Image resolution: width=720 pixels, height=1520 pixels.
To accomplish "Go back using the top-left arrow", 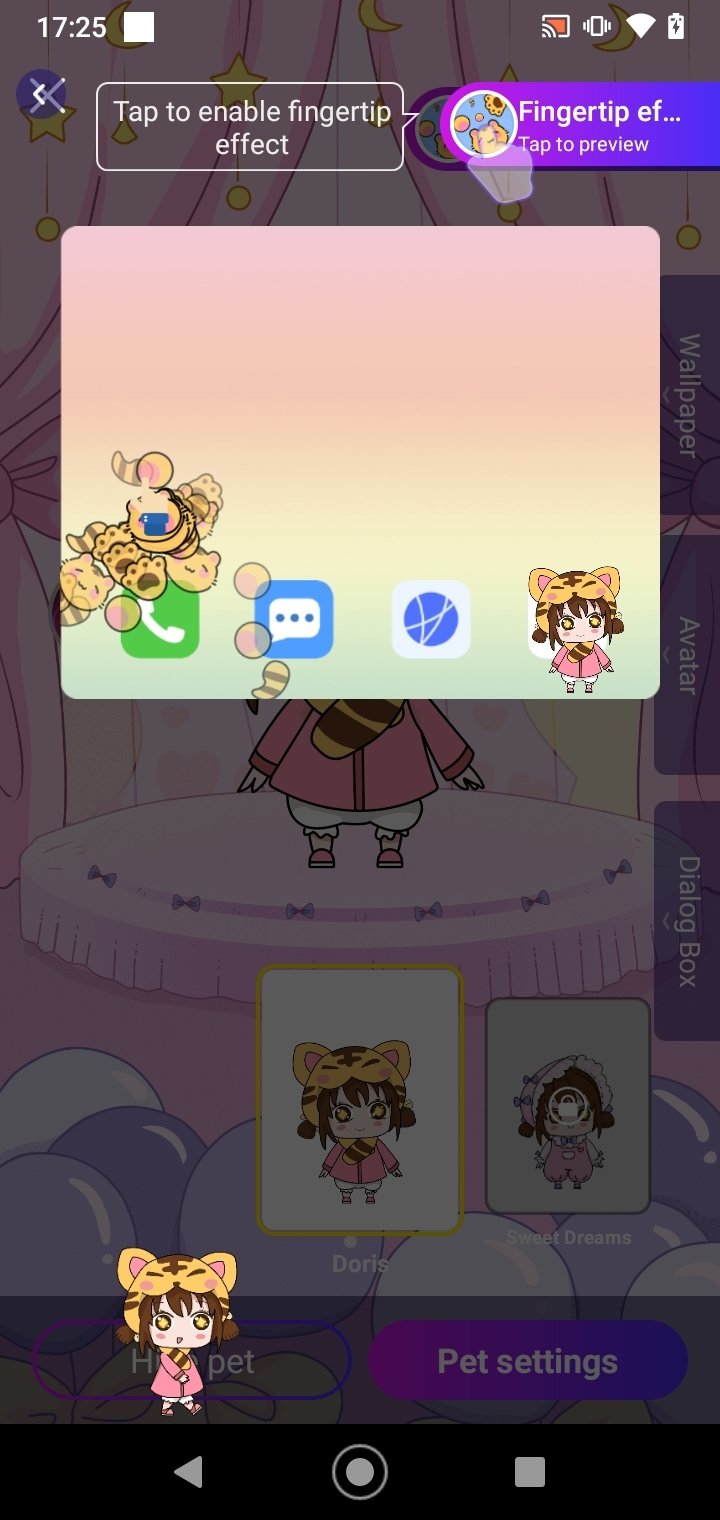I will point(41,95).
